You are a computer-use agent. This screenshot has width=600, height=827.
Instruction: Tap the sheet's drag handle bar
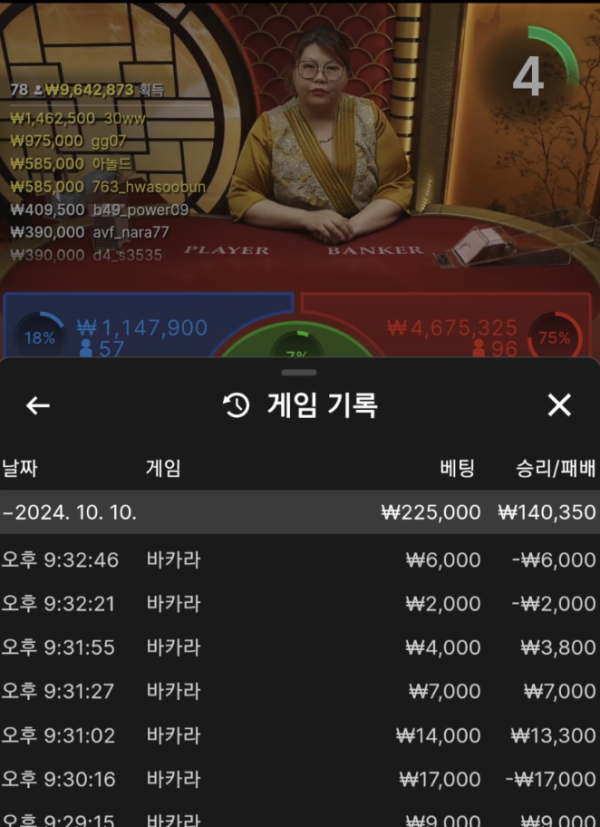(299, 373)
